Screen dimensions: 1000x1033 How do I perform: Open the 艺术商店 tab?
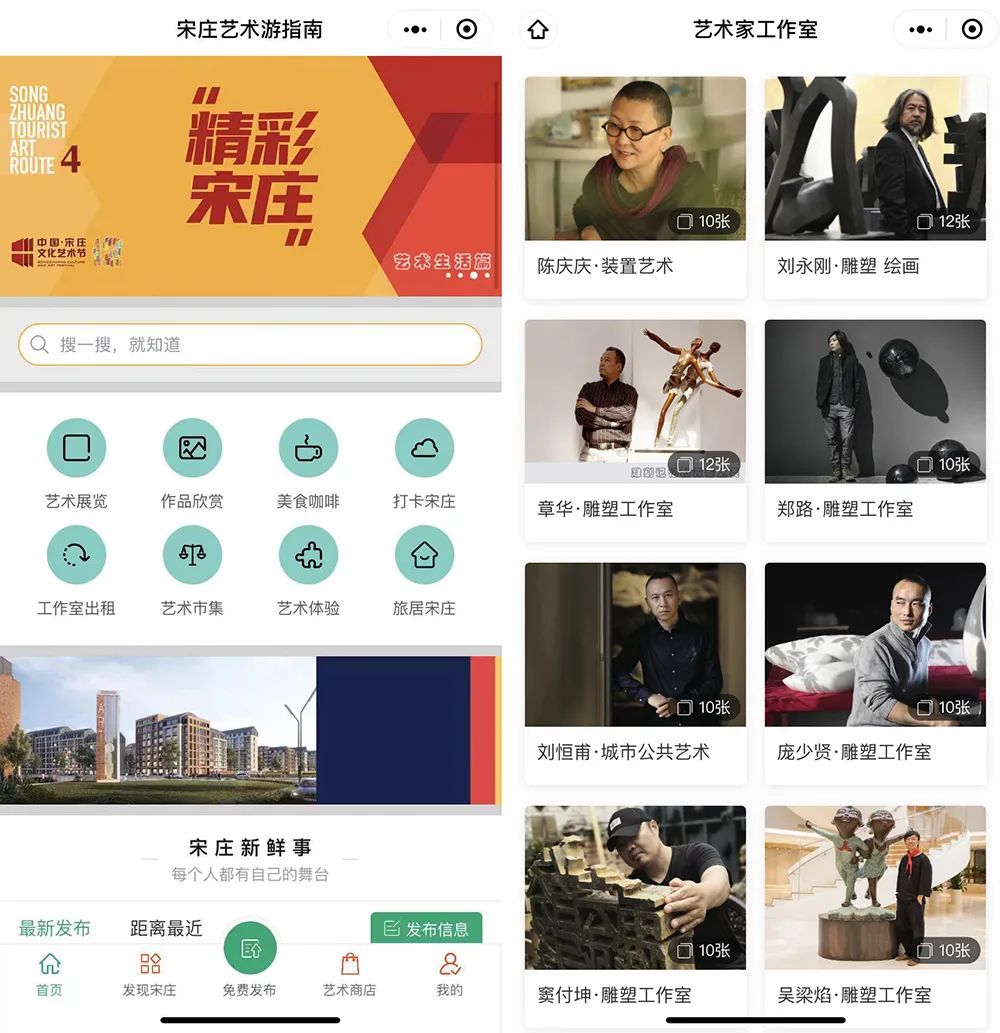click(349, 974)
